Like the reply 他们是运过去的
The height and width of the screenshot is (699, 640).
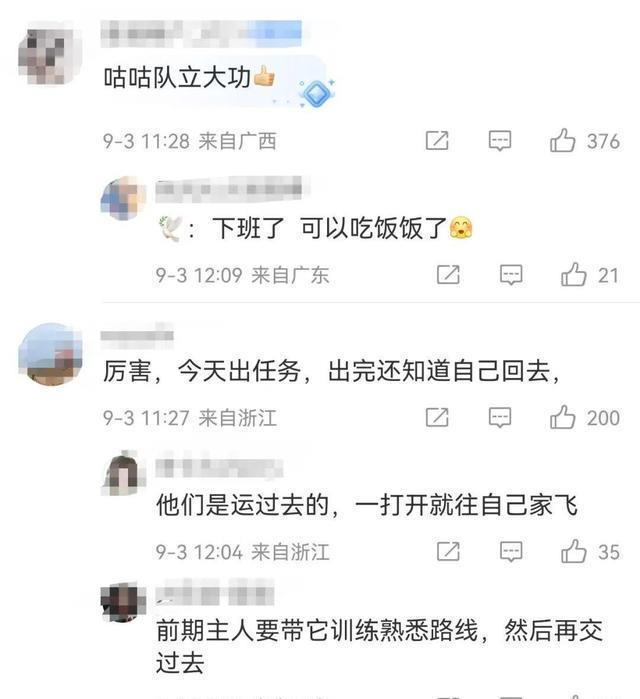pos(574,551)
